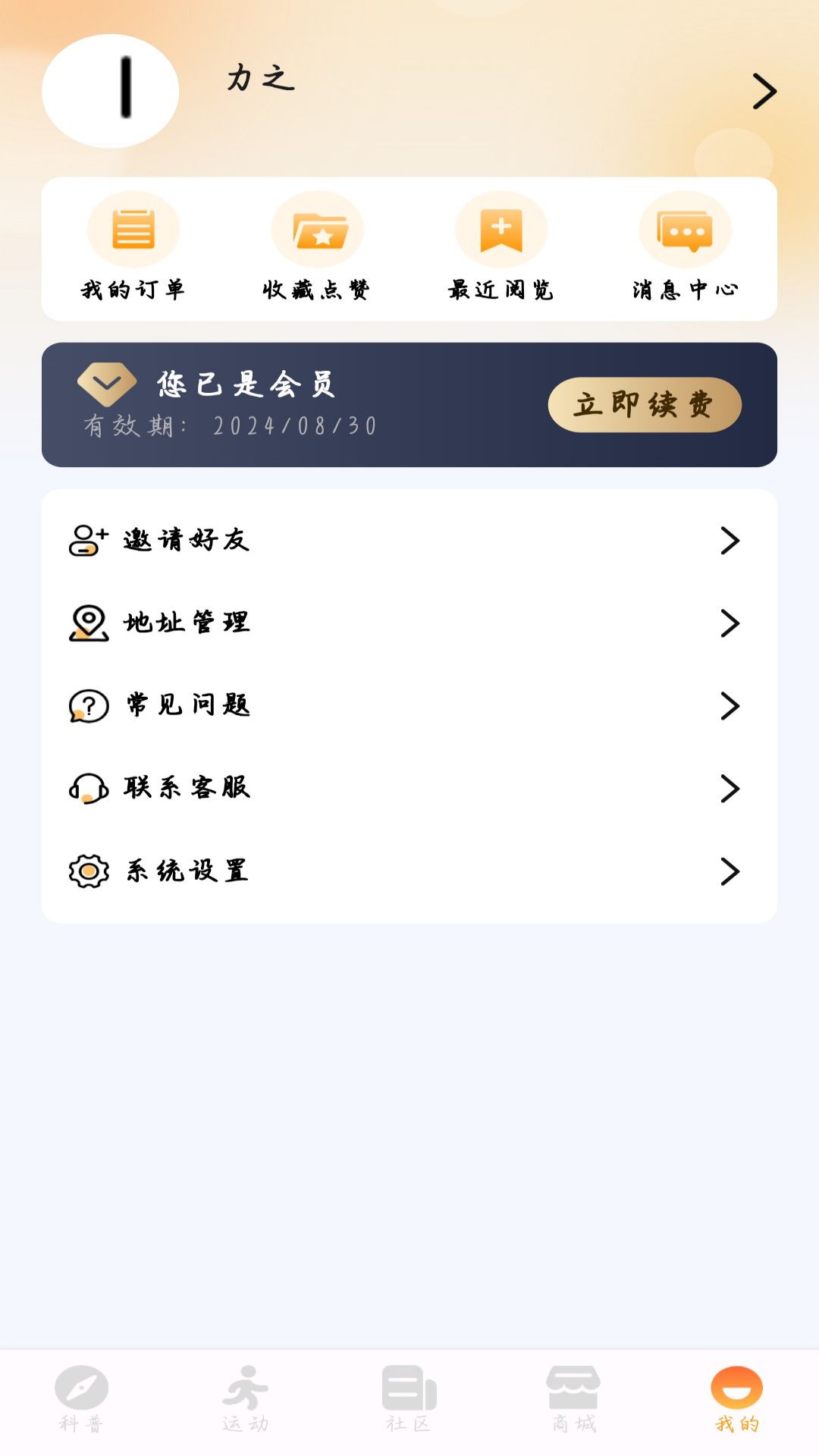View 最近阅览 history
The image size is (819, 1456).
501,247
